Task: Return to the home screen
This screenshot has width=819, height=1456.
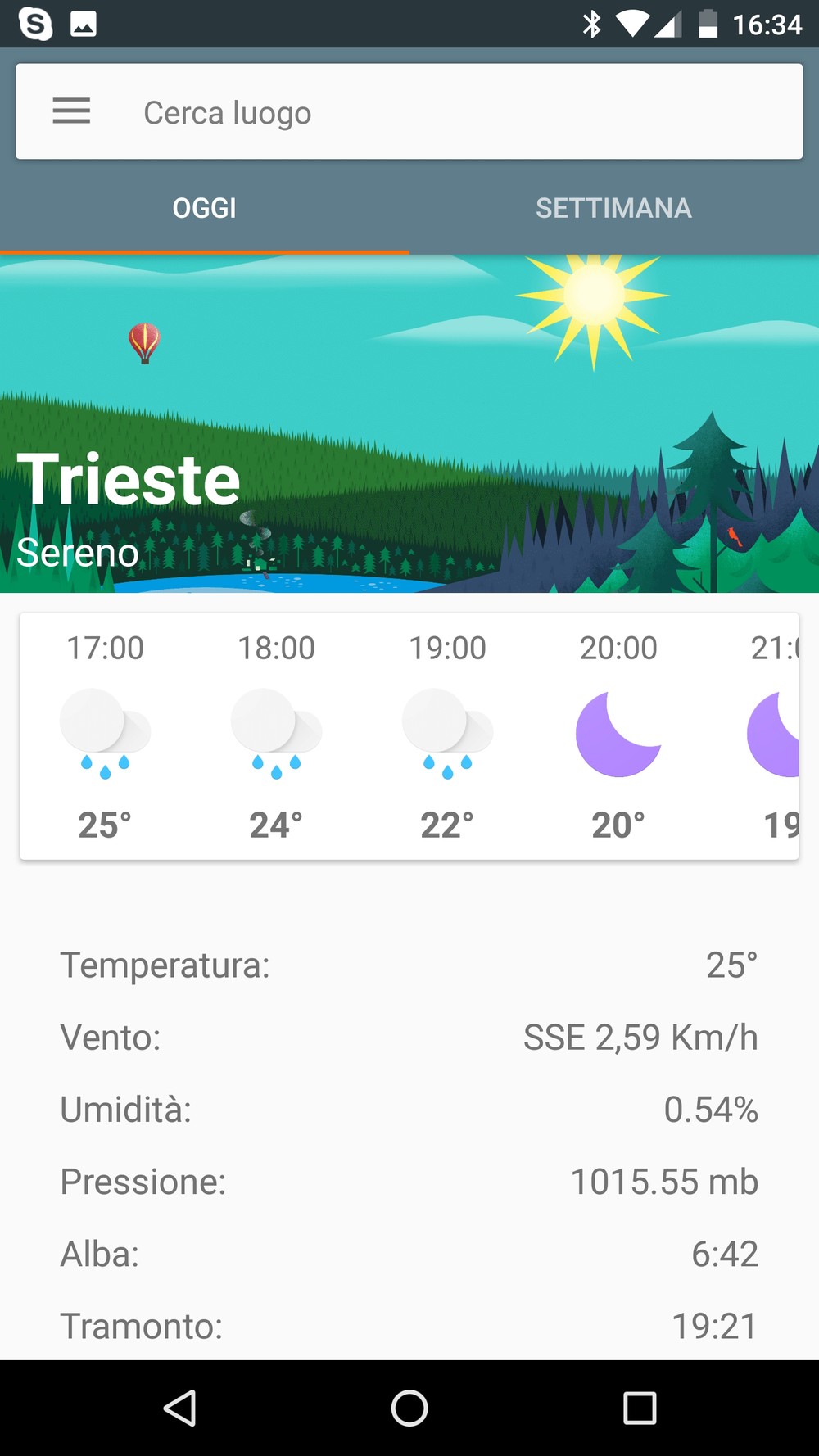Action: click(x=409, y=1409)
